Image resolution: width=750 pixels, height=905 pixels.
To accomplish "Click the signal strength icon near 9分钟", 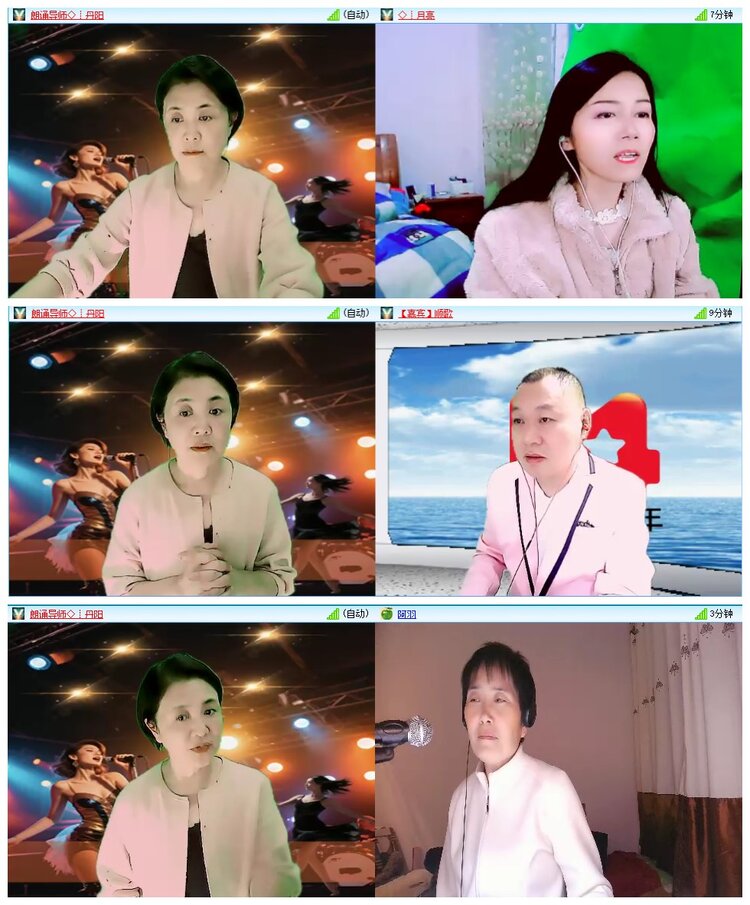I will pos(700,311).
